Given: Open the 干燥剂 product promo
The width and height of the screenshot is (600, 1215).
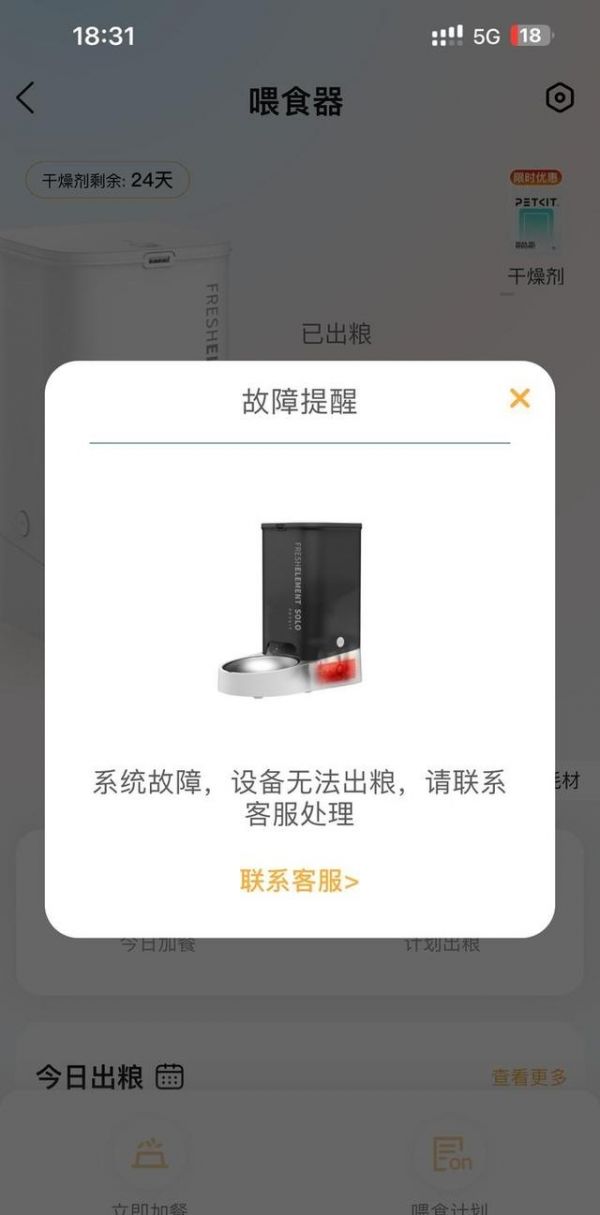Looking at the screenshot, I should [536, 230].
